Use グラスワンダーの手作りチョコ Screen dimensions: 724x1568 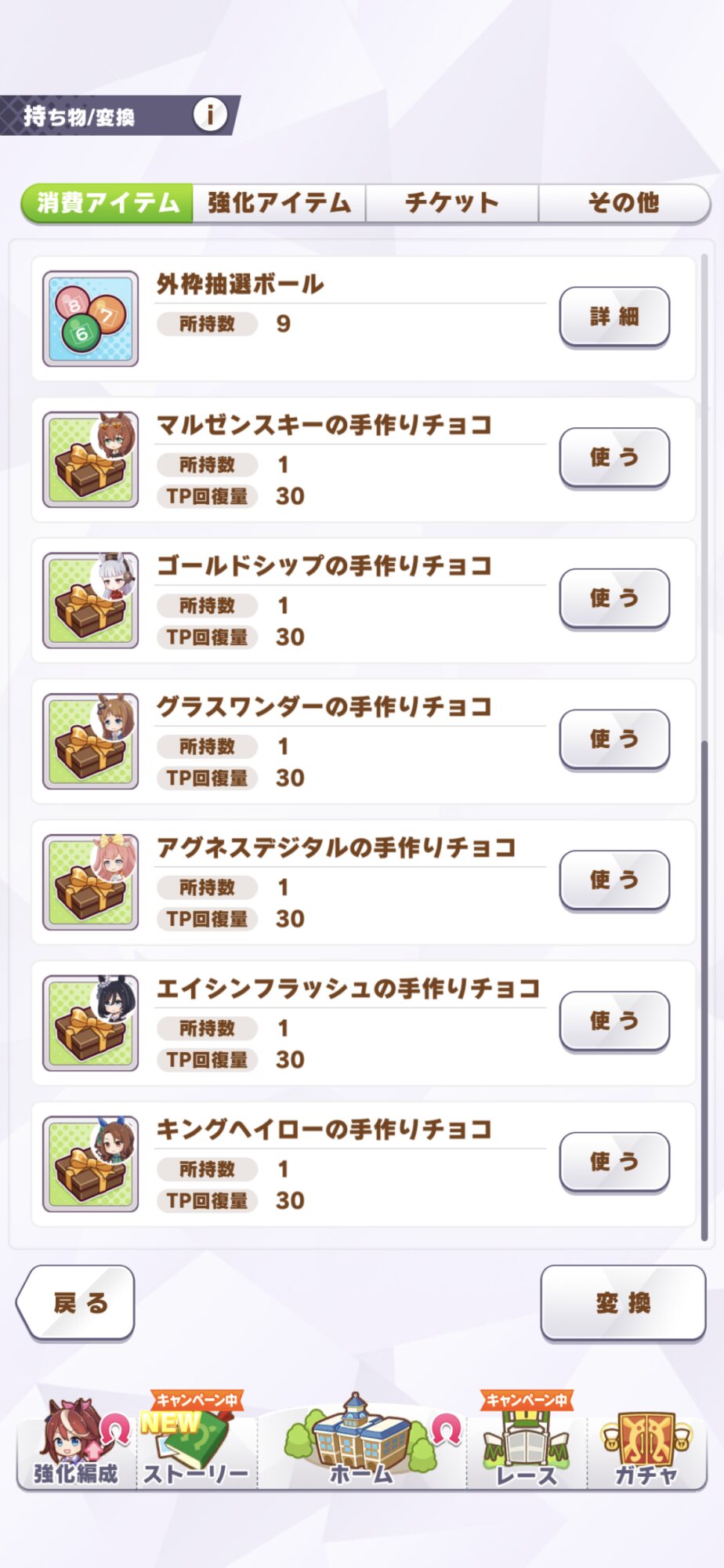(x=614, y=739)
